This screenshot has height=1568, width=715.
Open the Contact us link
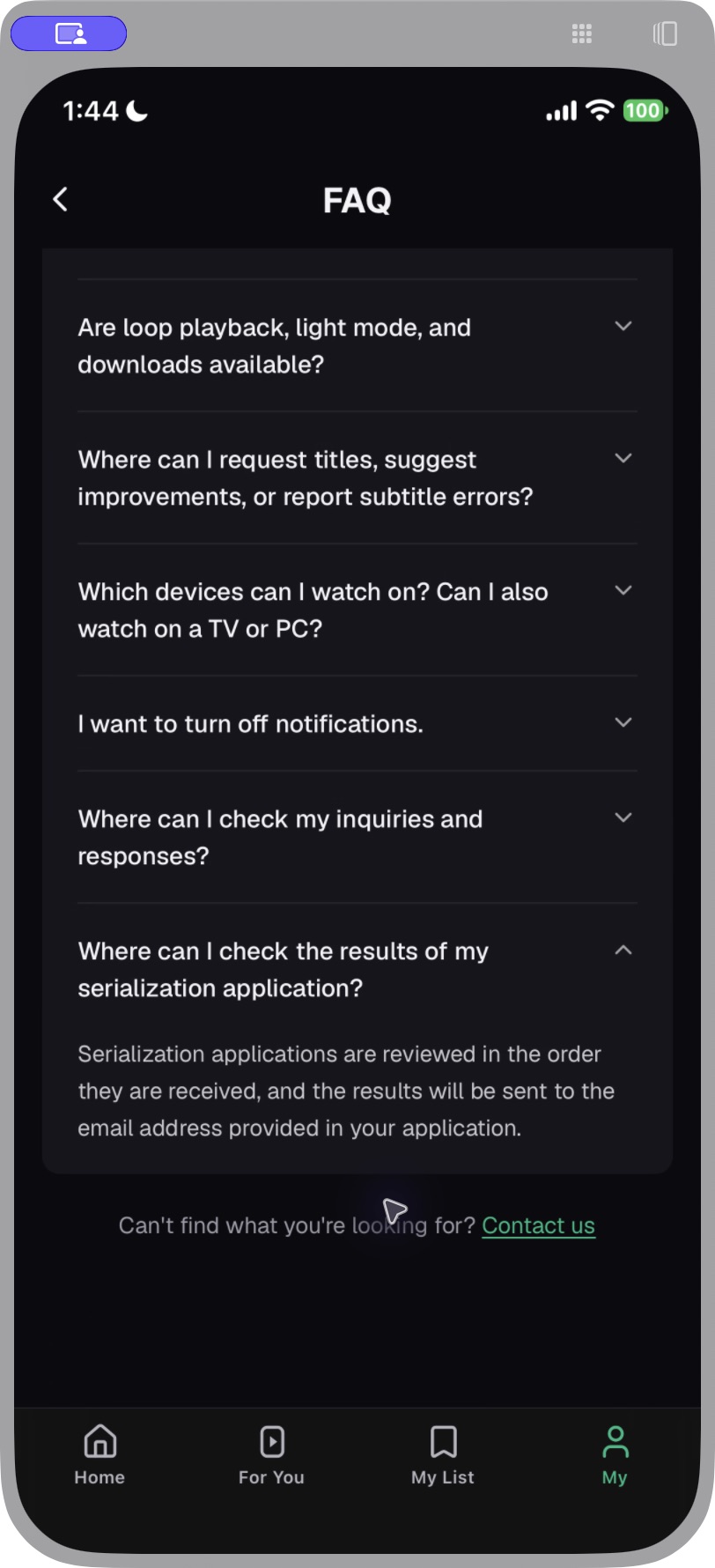coord(538,1225)
